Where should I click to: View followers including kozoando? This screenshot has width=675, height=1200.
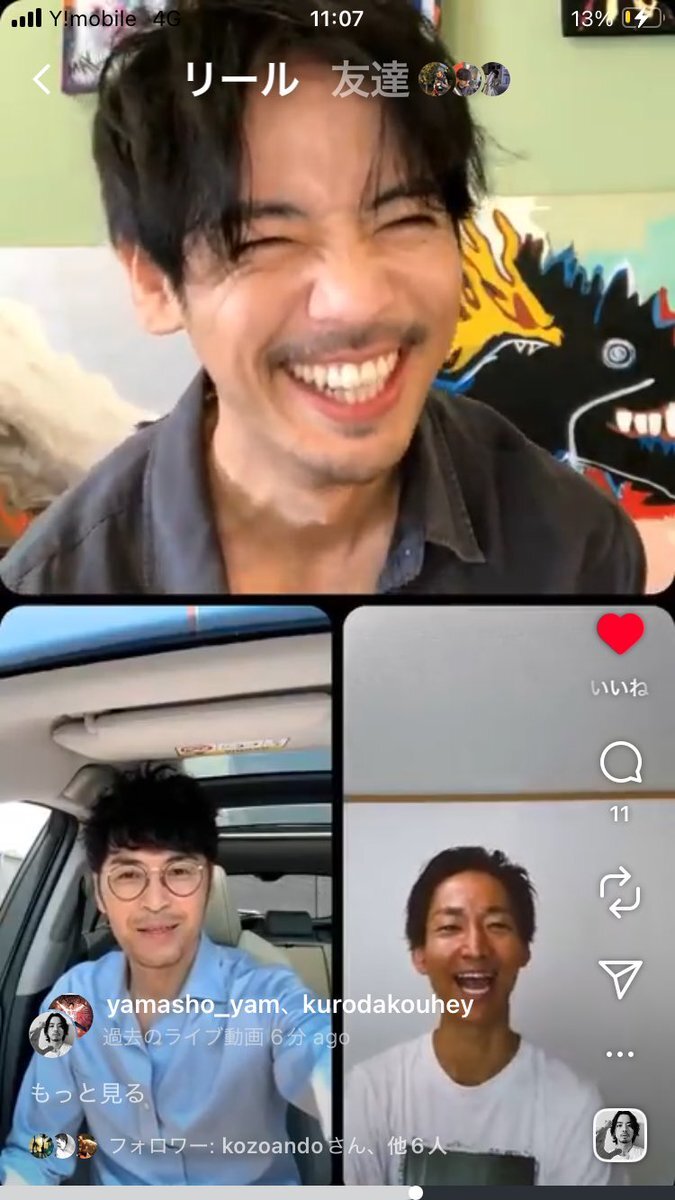pyautogui.click(x=278, y=1144)
